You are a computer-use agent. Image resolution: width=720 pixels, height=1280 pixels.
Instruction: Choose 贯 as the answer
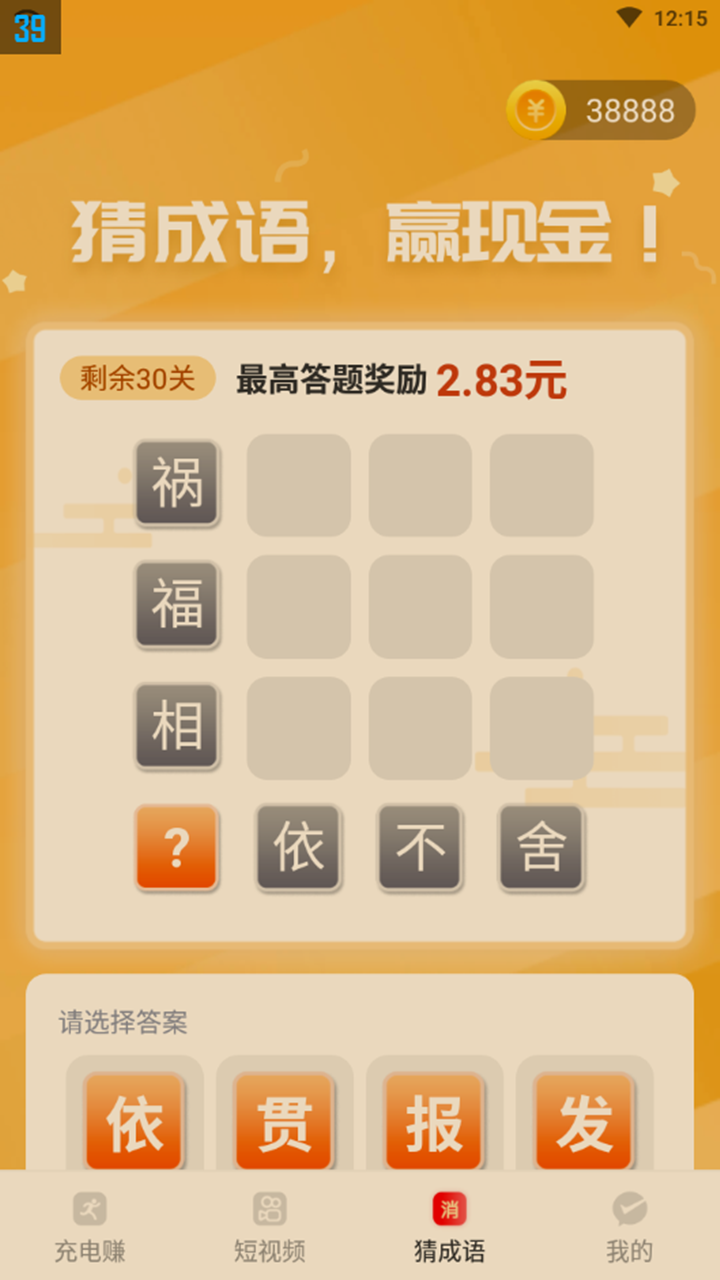[284, 1120]
